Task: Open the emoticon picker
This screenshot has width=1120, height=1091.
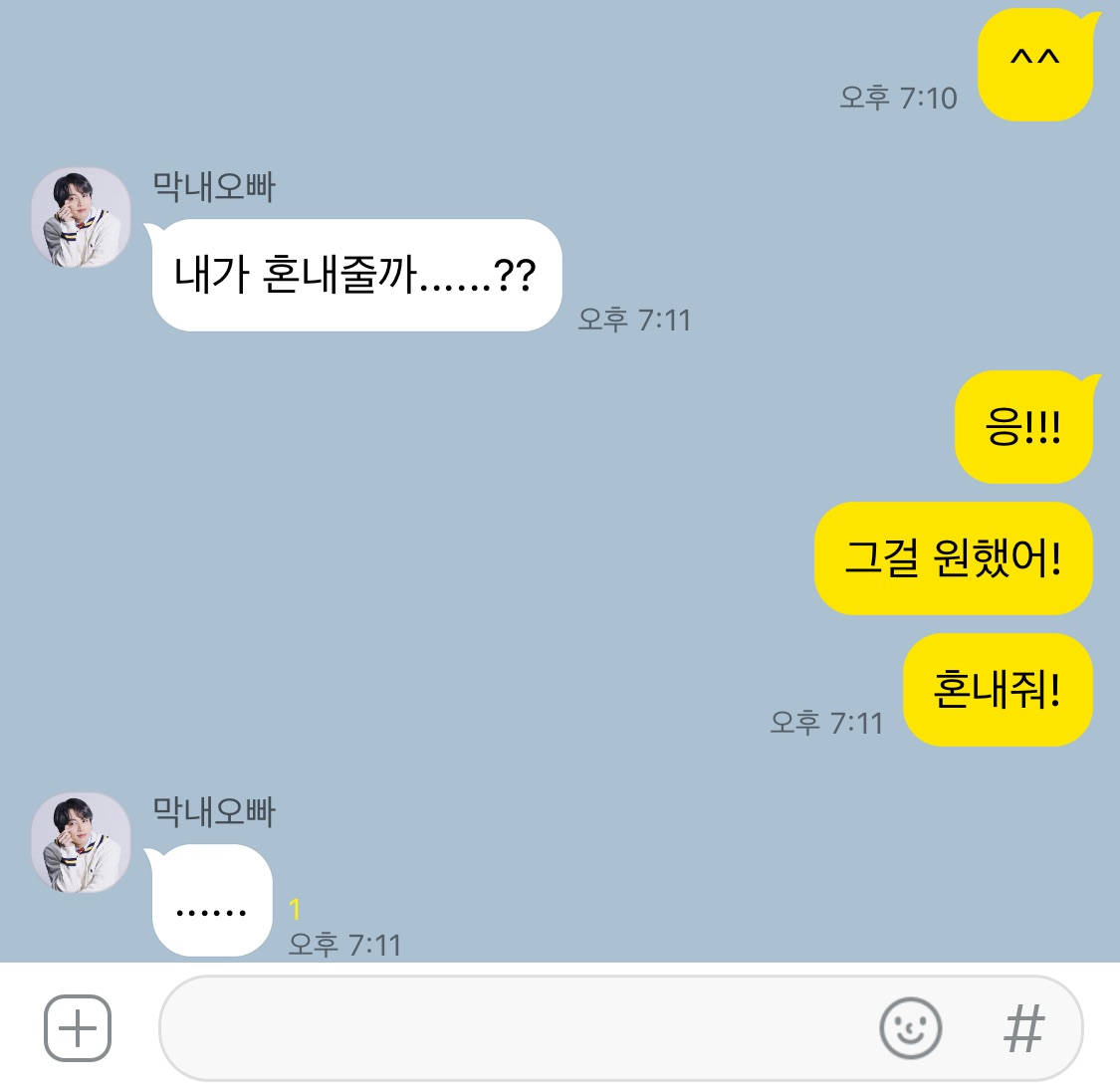Action: click(x=910, y=1028)
